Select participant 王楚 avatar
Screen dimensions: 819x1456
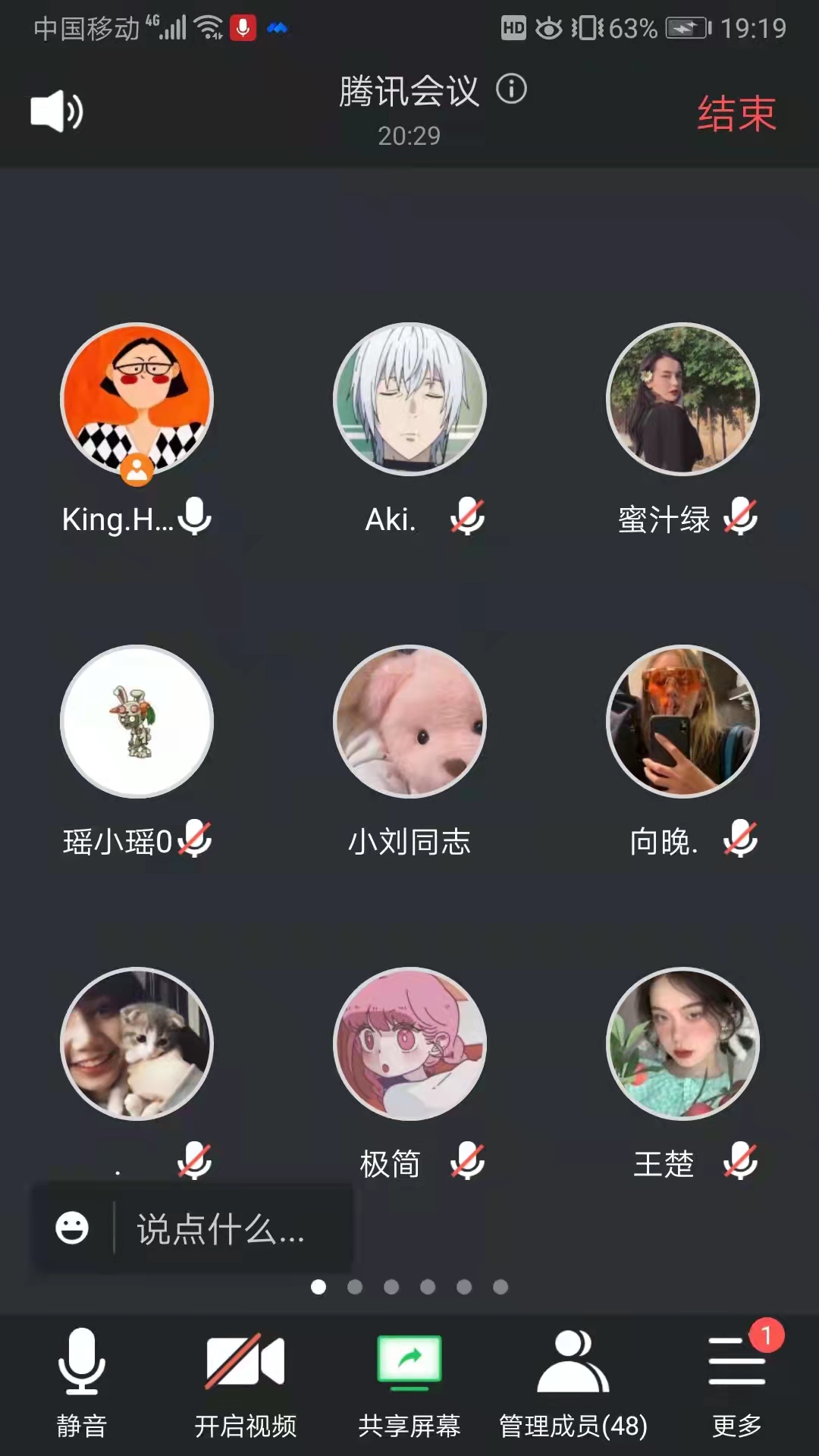[682, 1043]
